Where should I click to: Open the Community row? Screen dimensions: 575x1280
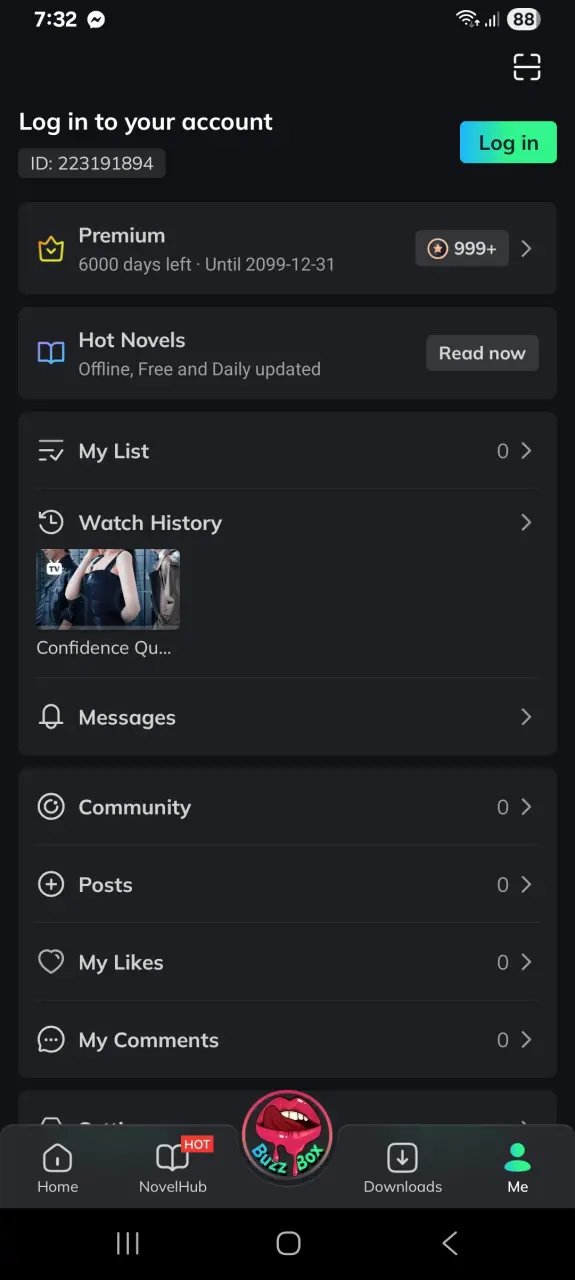pos(287,807)
